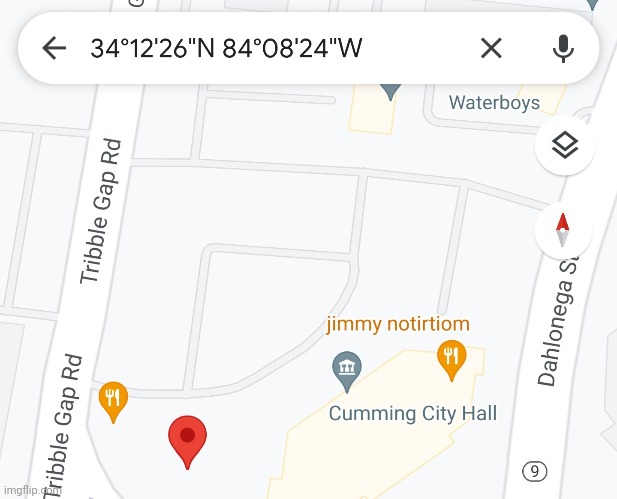Select the dropped red location pin
This screenshot has width=617, height=499.
click(187, 440)
